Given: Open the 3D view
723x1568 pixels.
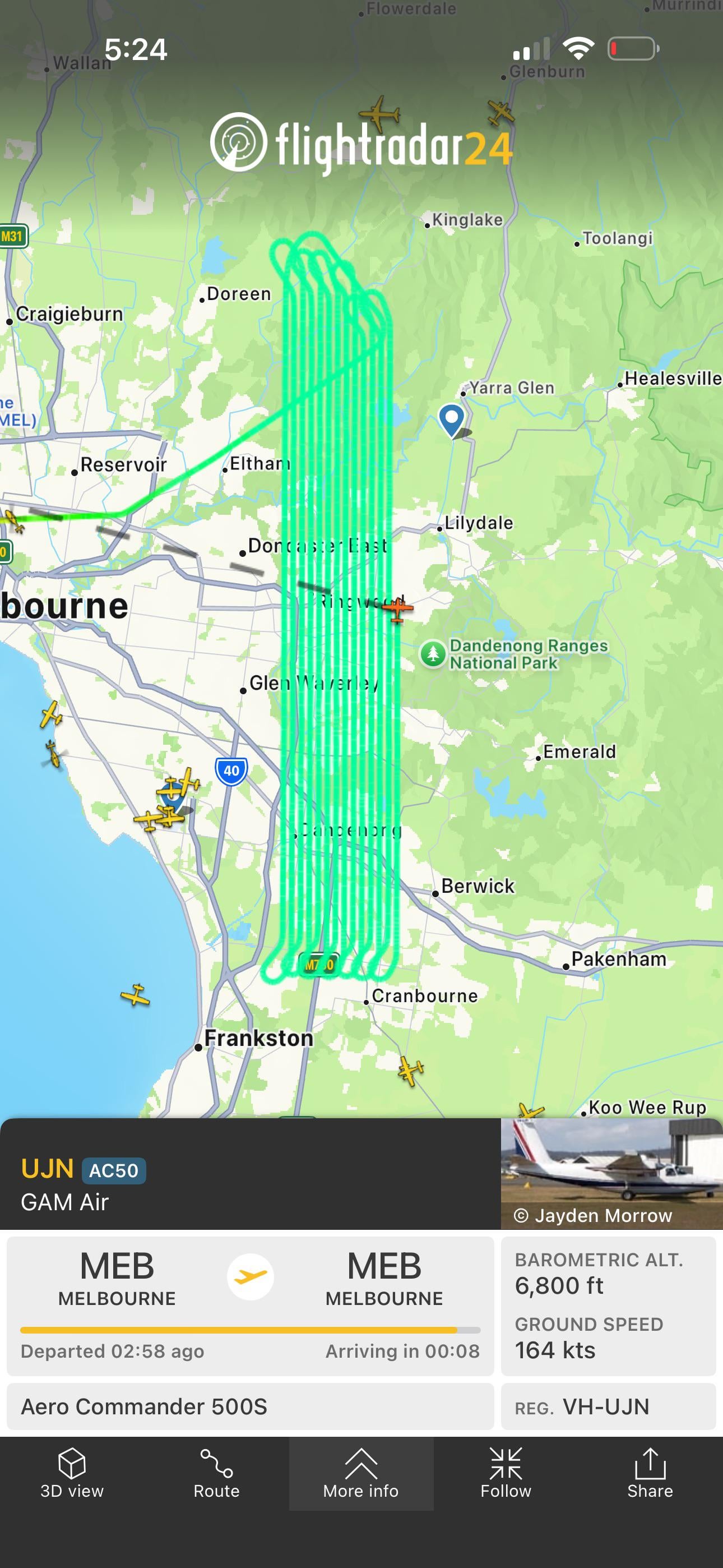Looking at the screenshot, I should pos(72,1474).
